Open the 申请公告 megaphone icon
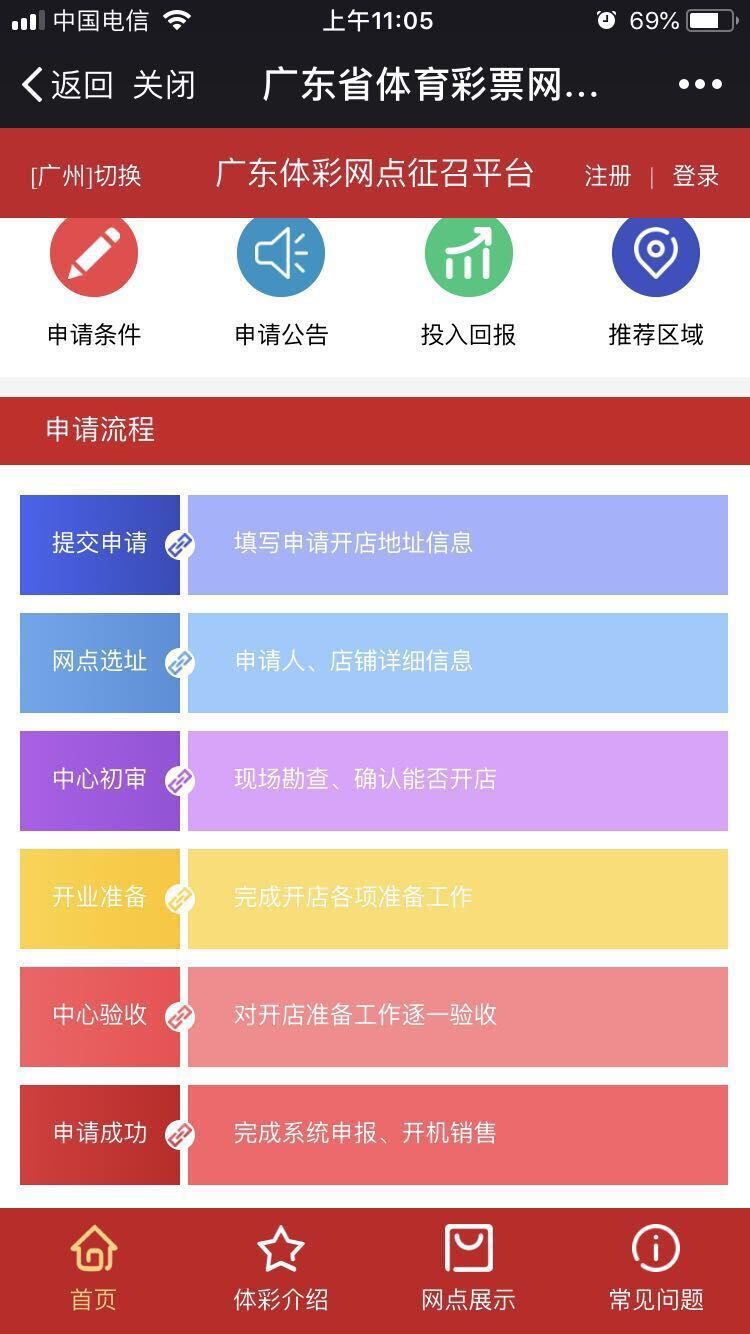The height and width of the screenshot is (1334, 750). [280, 254]
